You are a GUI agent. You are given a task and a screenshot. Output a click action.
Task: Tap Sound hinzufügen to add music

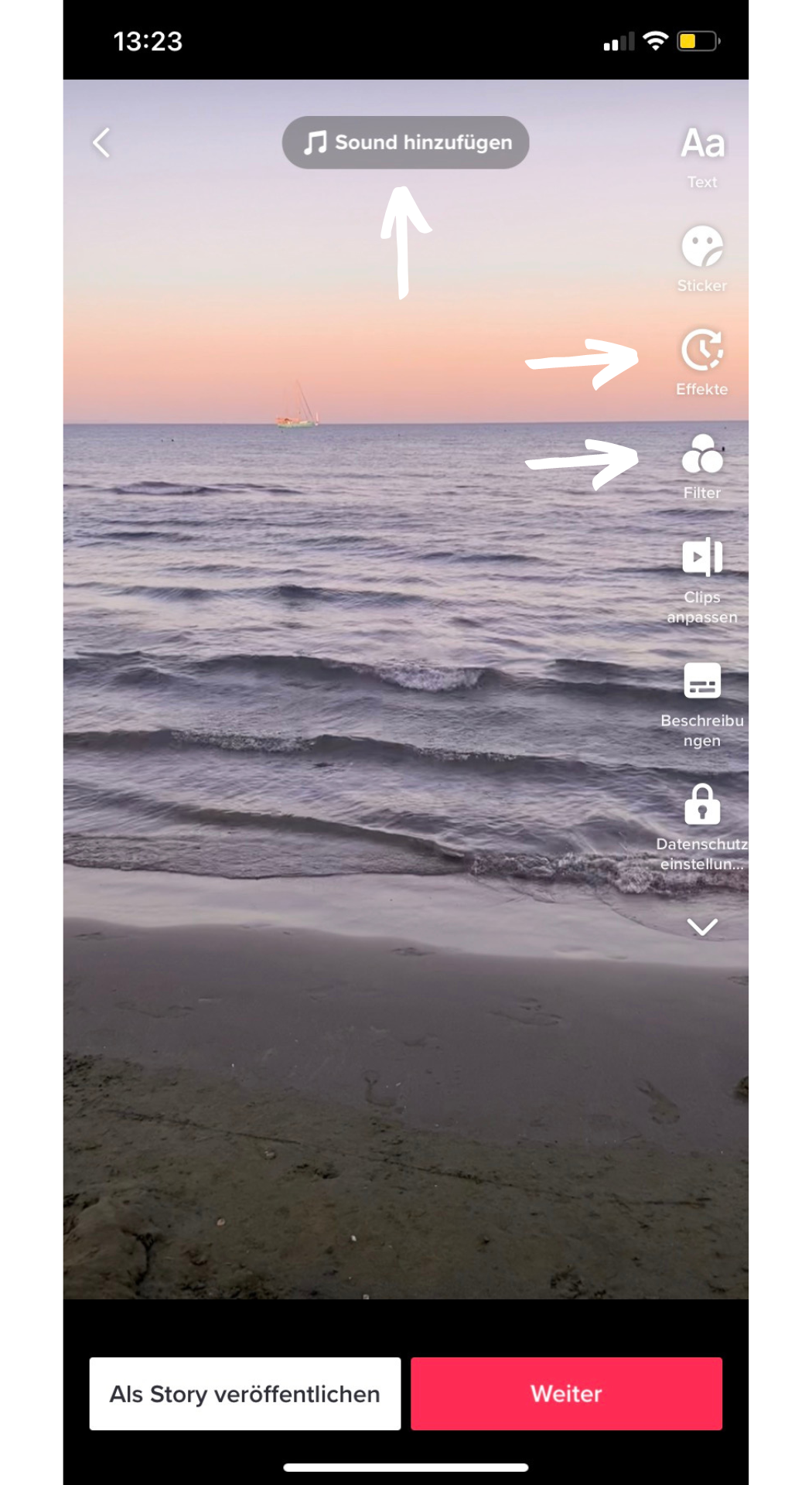click(x=406, y=143)
